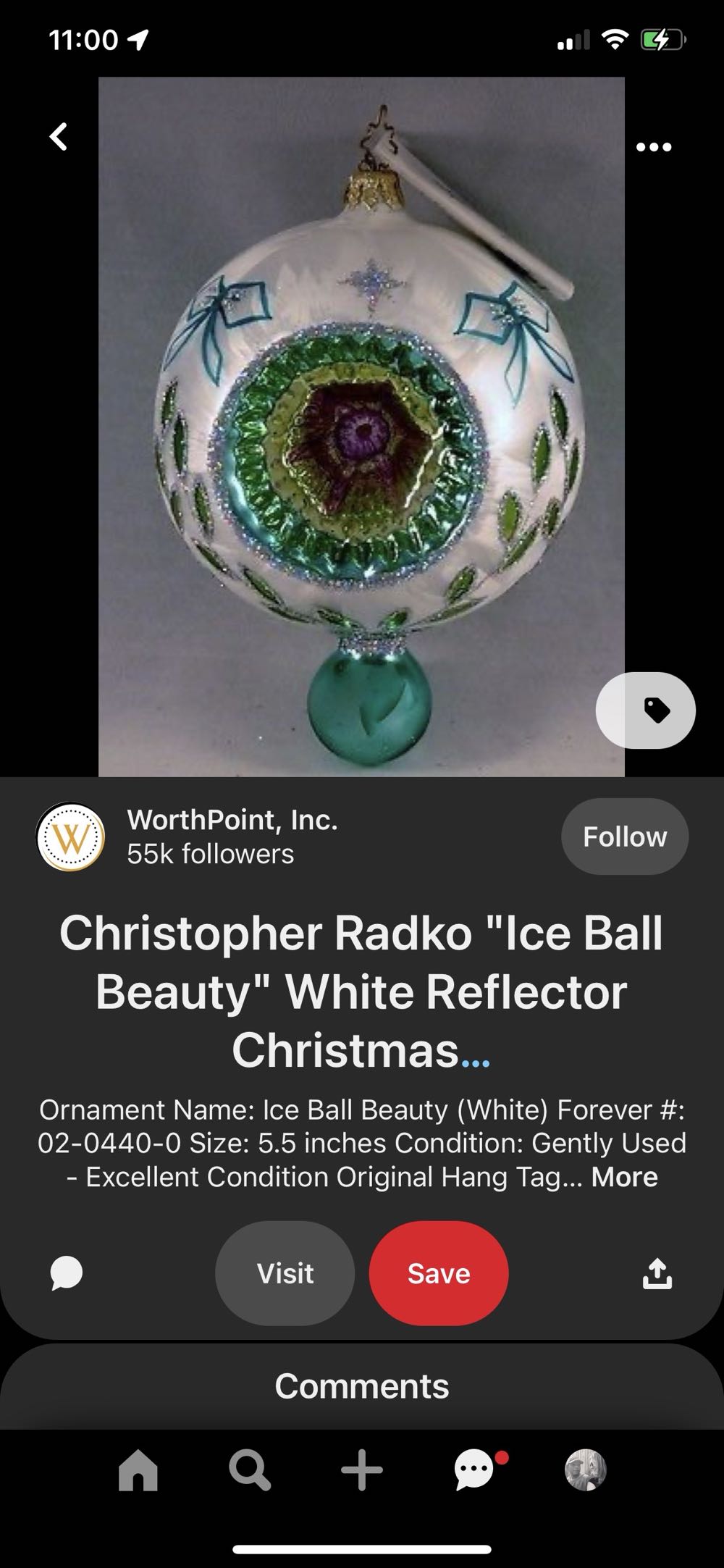Save this pin
The height and width of the screenshot is (1568, 724).
[x=439, y=1273]
